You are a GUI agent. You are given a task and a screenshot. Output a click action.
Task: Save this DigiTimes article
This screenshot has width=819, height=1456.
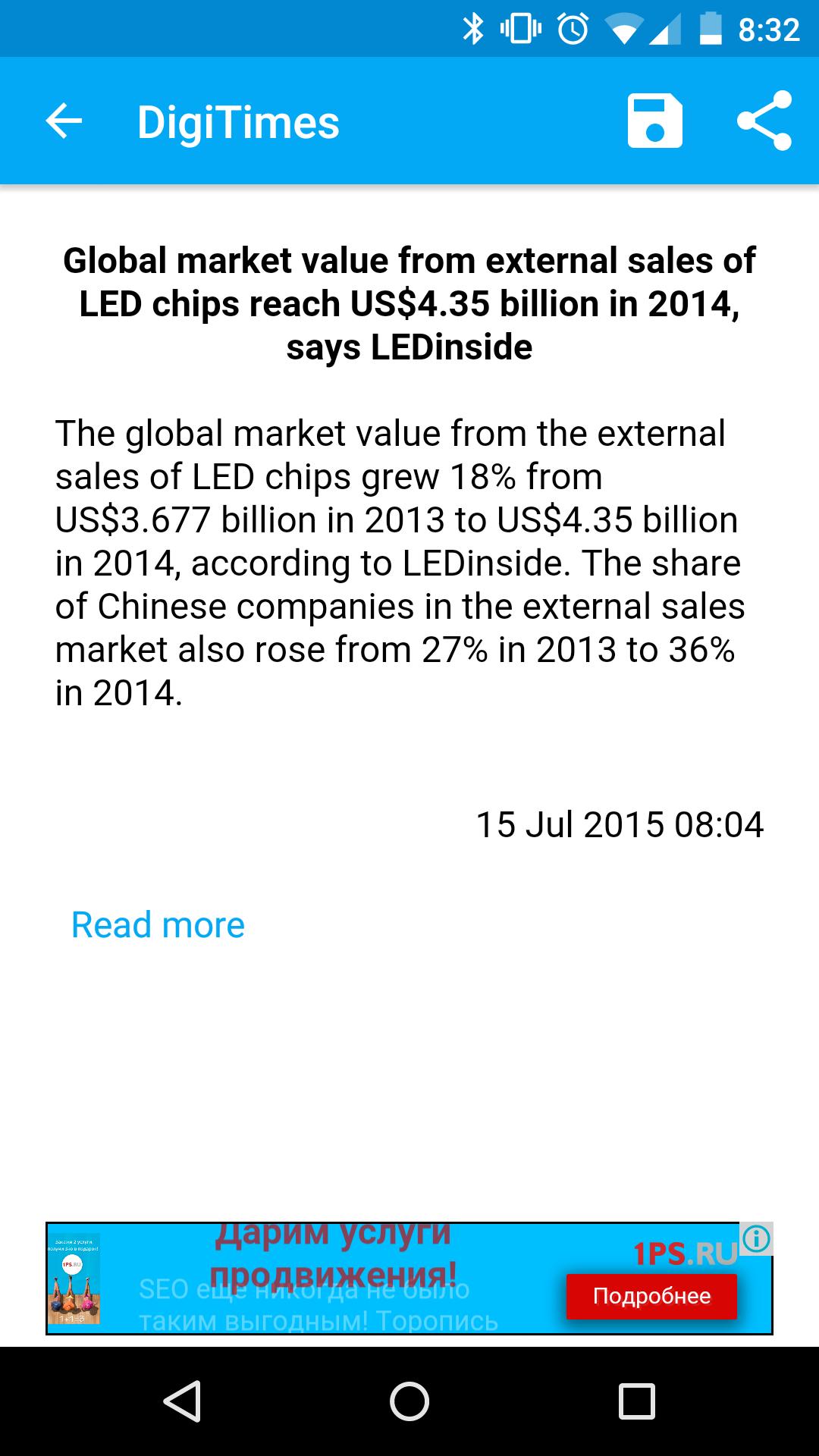[x=654, y=121]
